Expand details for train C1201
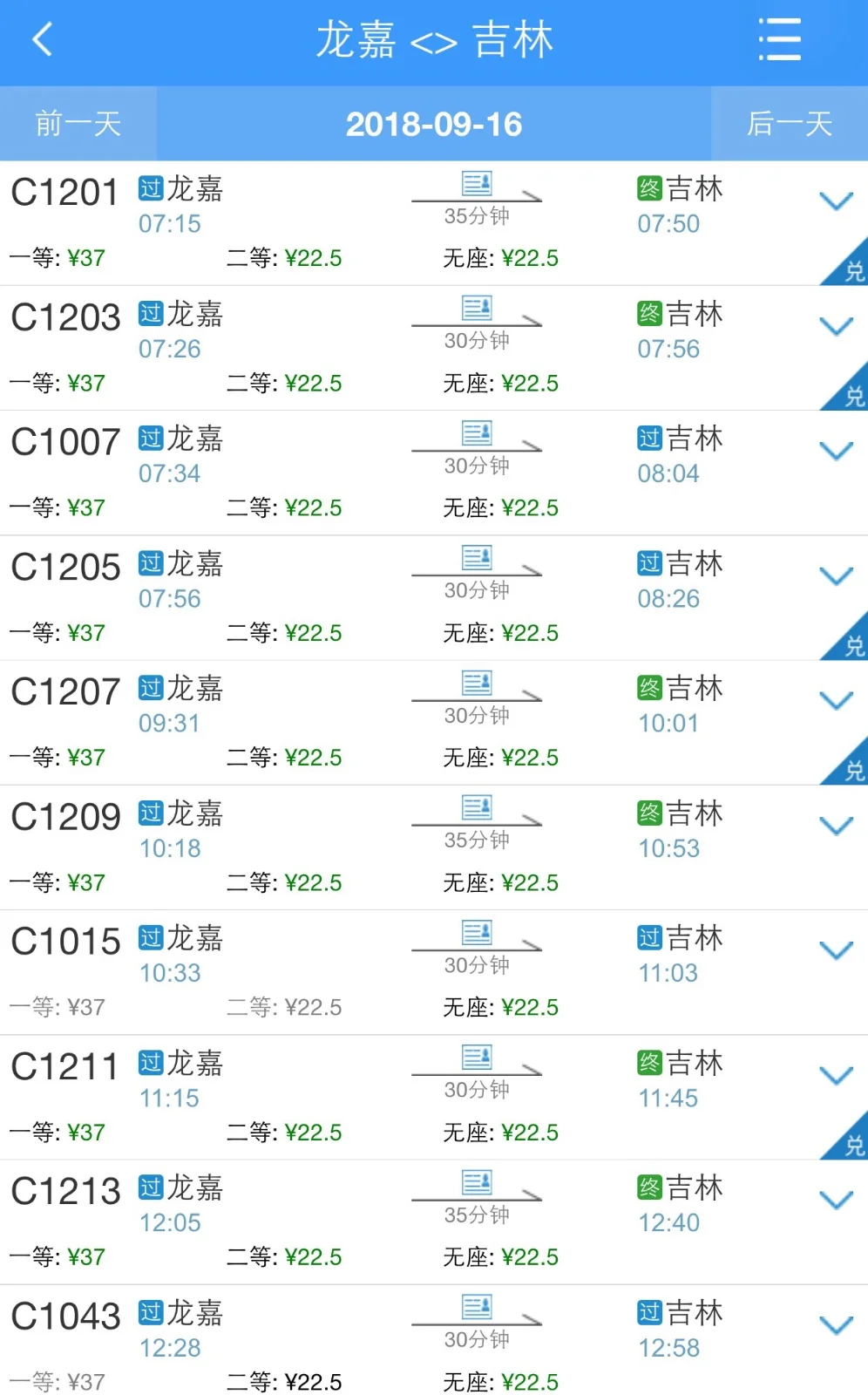The image size is (868, 1395). 835,200
